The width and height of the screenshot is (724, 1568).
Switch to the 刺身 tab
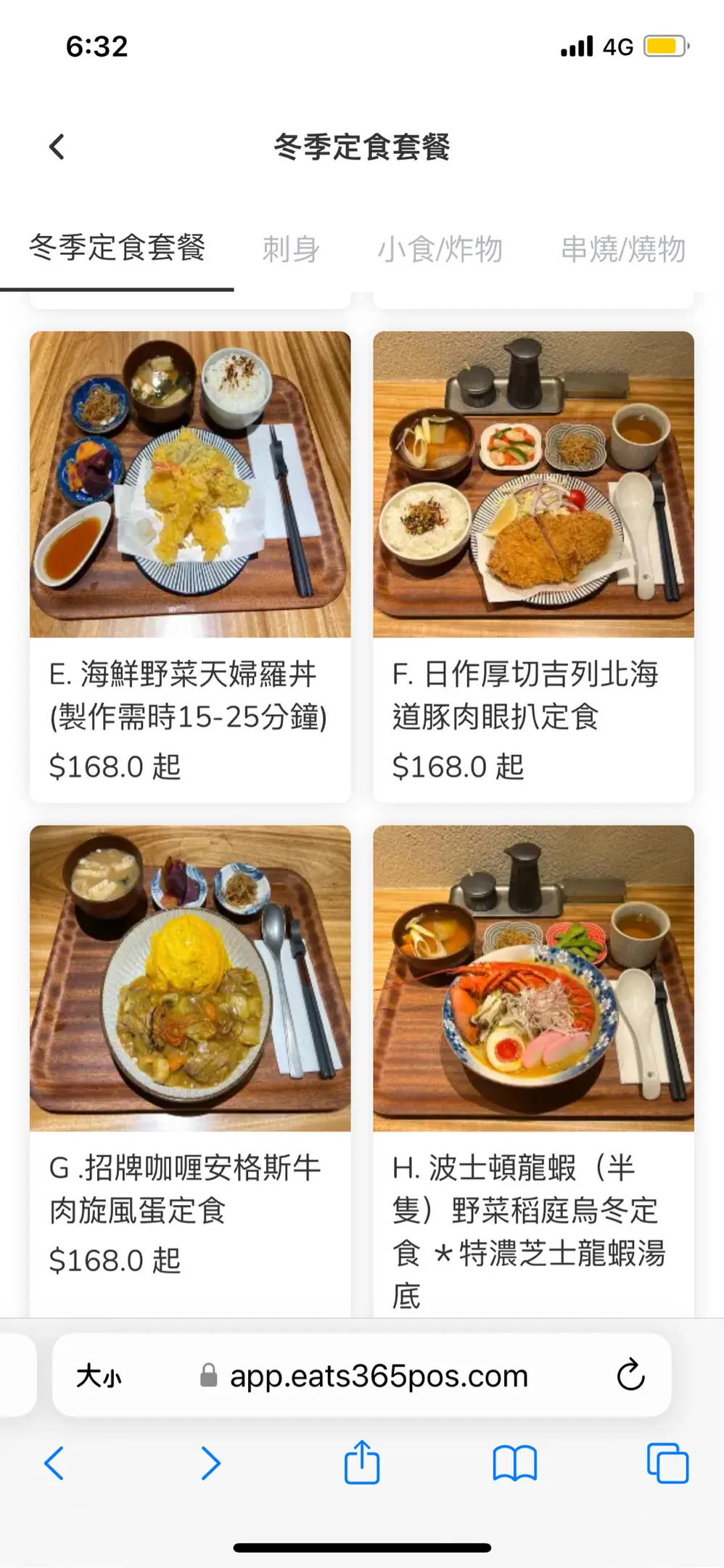tap(291, 249)
